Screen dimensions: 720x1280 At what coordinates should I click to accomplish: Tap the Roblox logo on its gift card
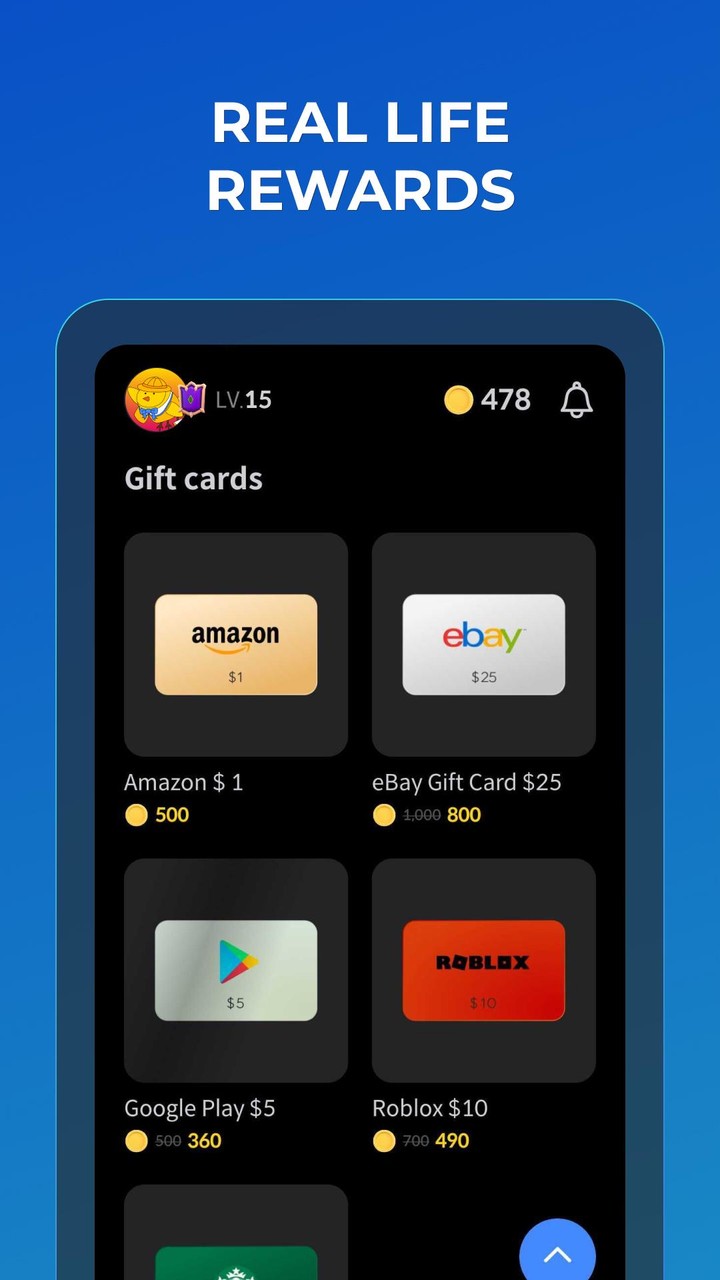point(483,960)
